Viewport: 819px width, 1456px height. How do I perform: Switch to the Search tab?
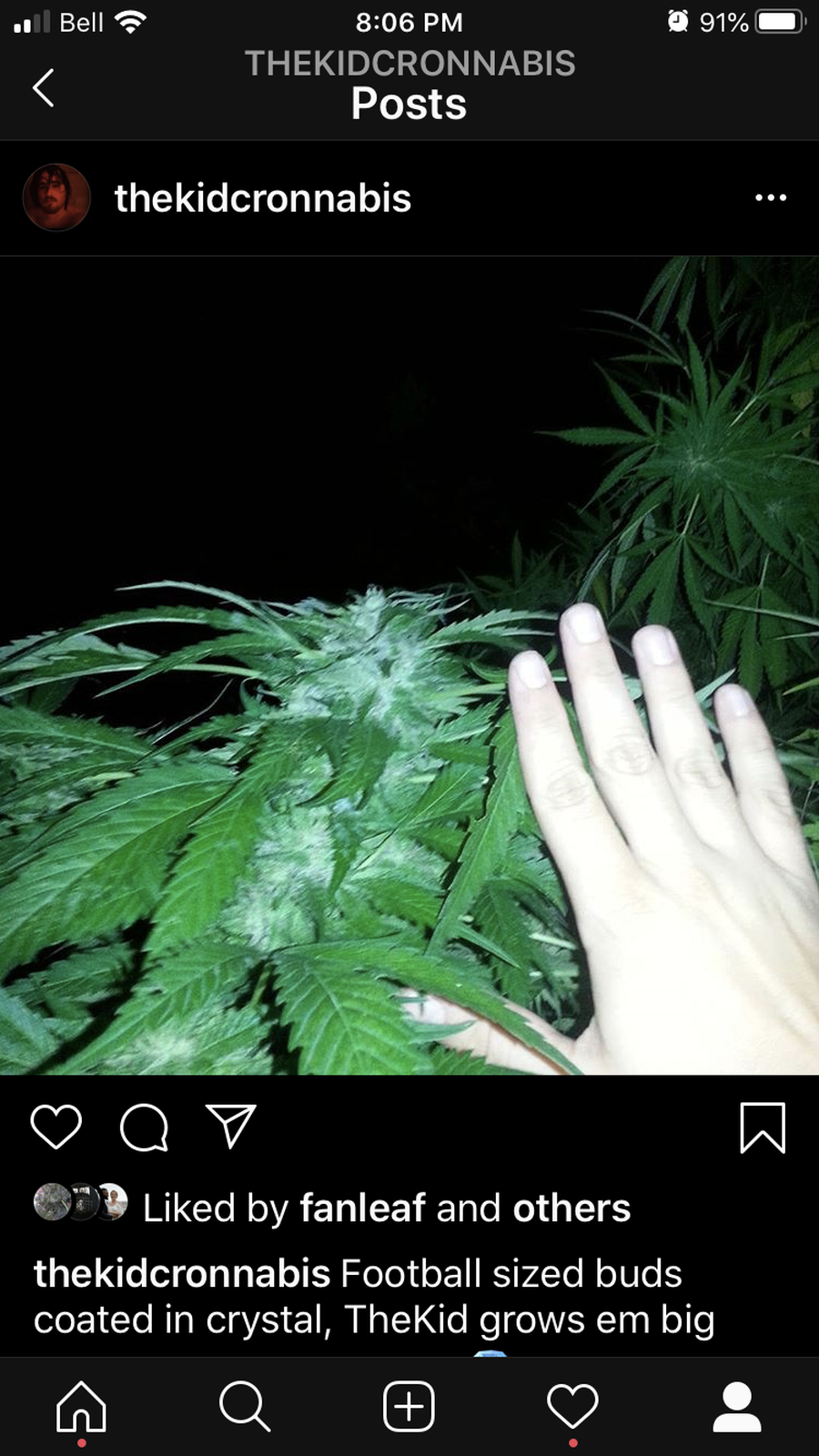(245, 1407)
